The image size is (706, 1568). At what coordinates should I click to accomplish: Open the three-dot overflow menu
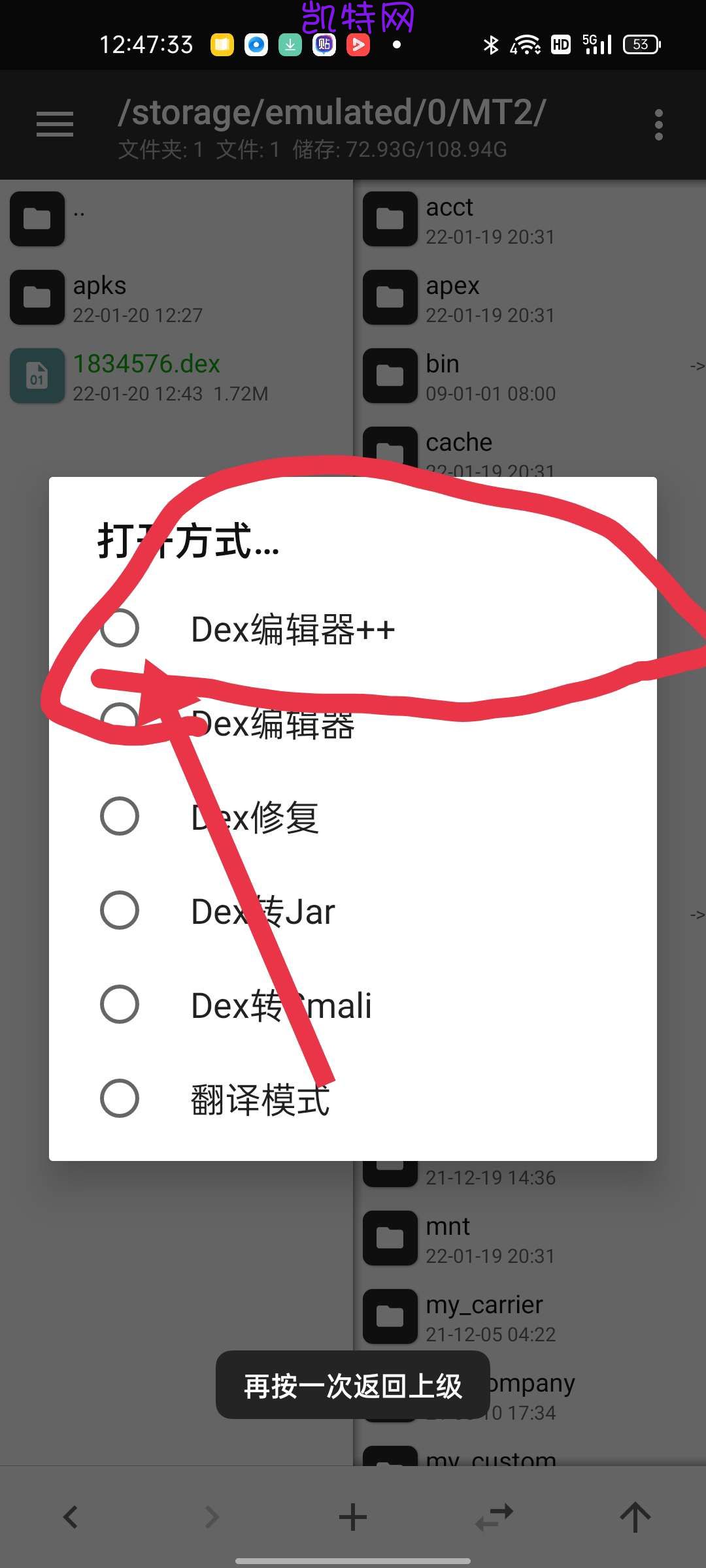(x=658, y=124)
